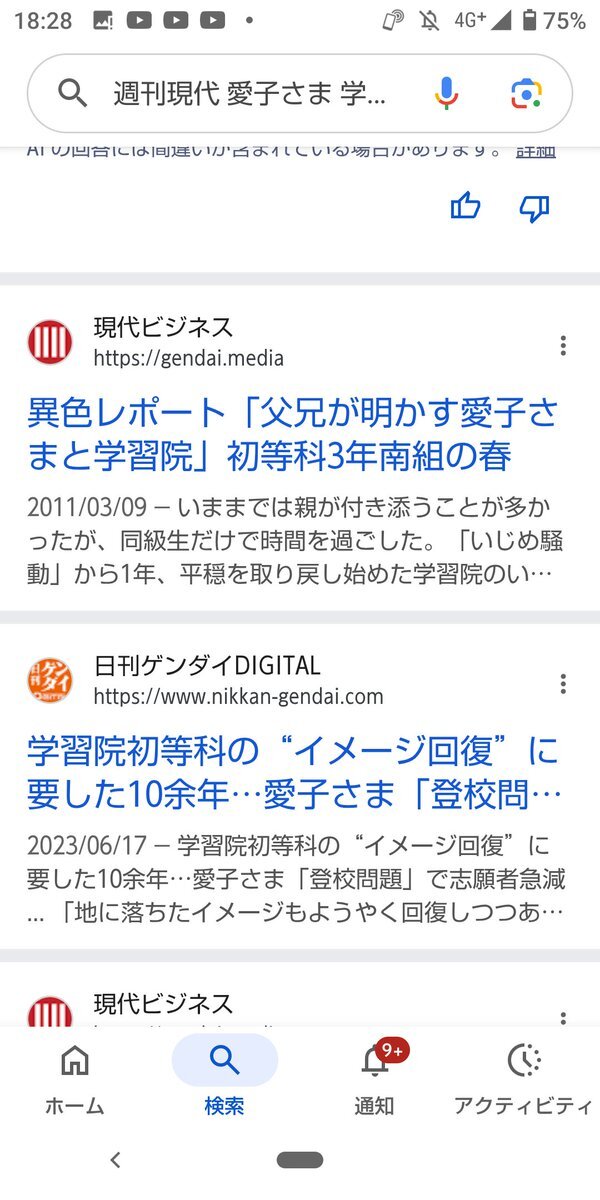
Task: Open 通知 notifications tab
Action: point(375,1079)
